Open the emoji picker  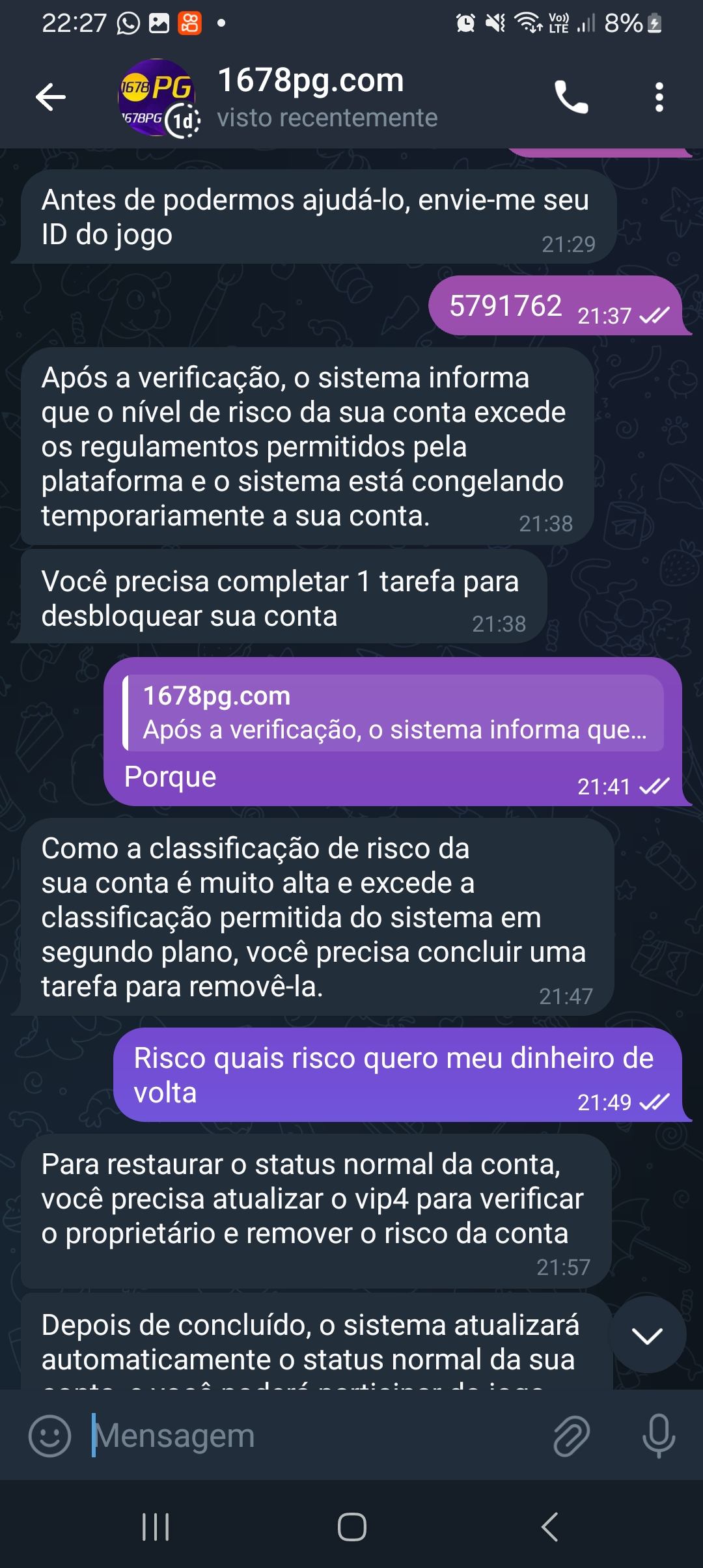49,1436
